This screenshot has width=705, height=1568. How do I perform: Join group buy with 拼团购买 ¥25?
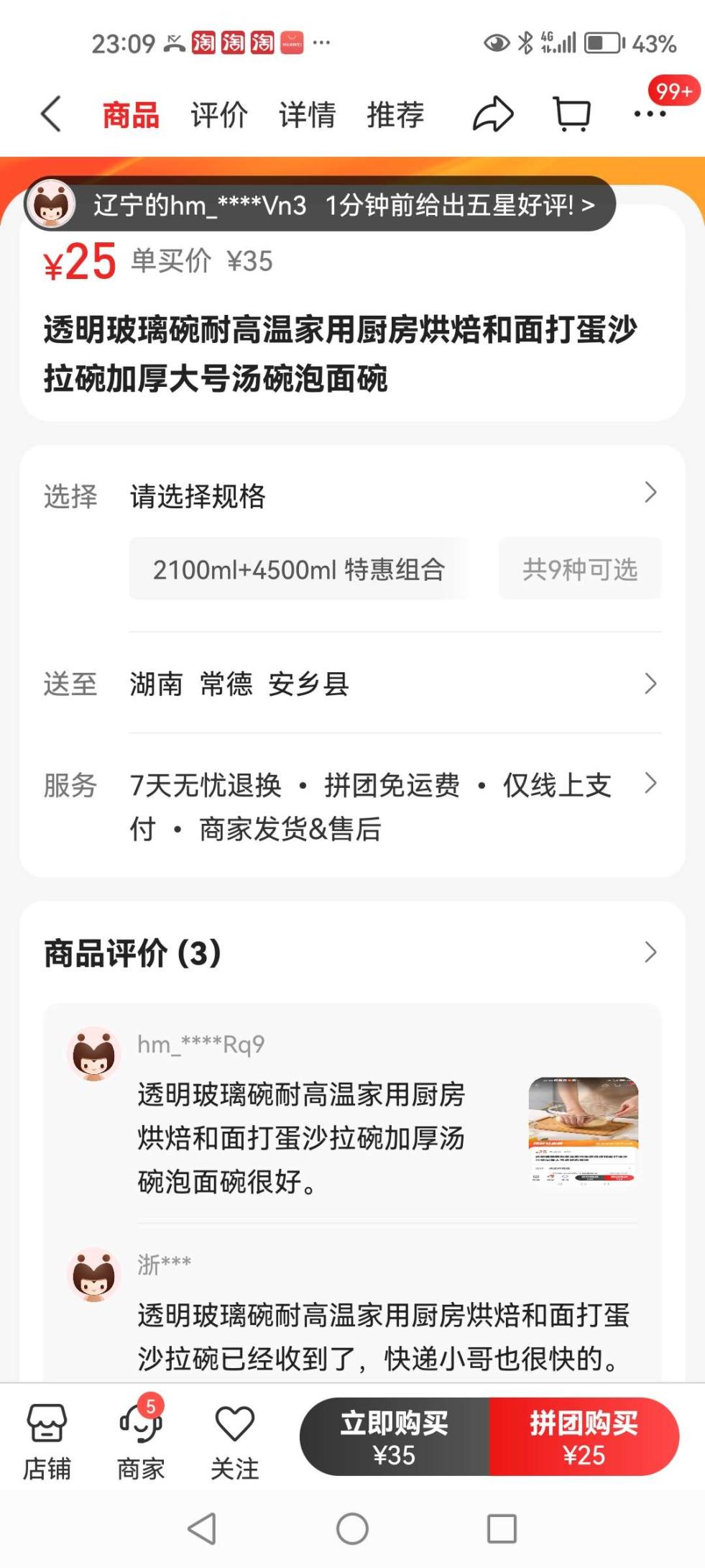(x=584, y=1436)
